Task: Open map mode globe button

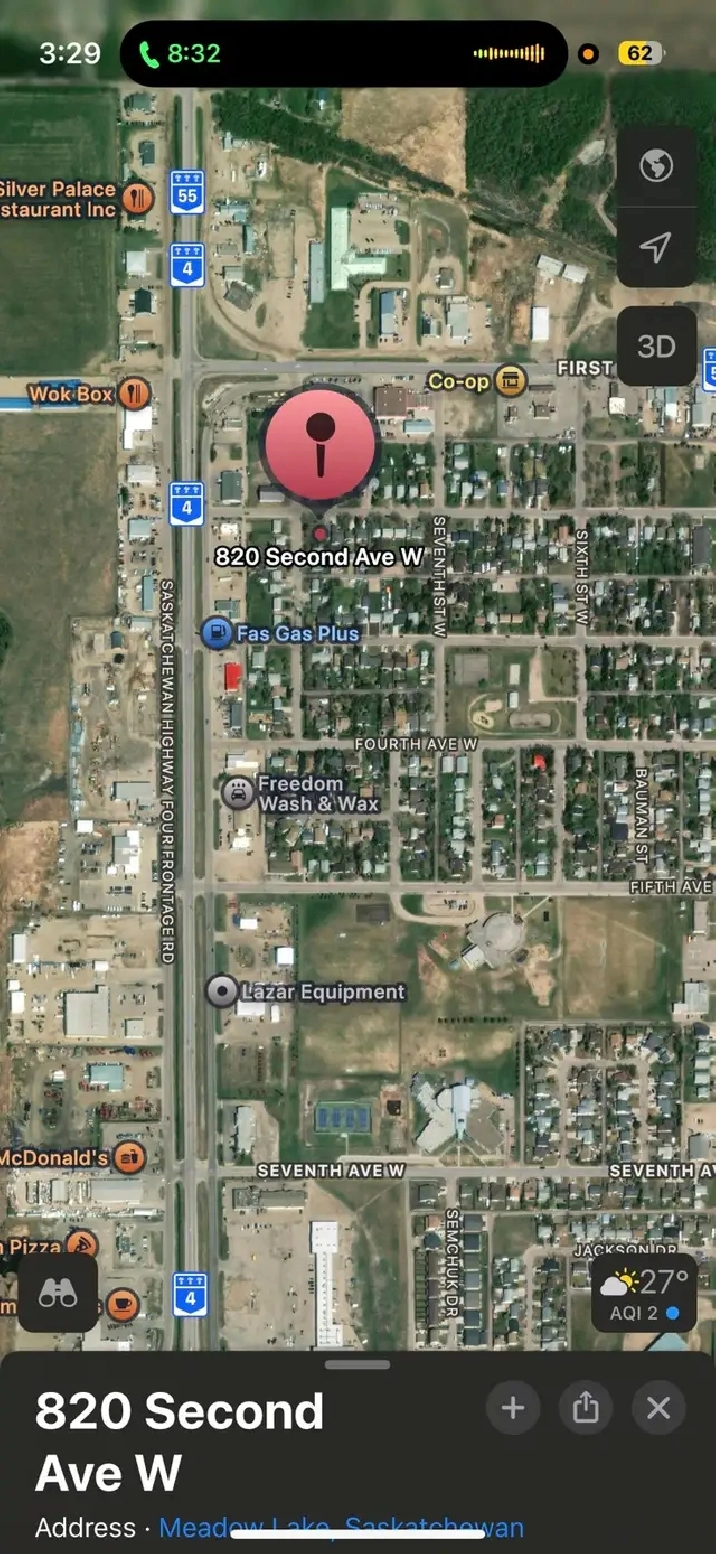Action: [656, 166]
